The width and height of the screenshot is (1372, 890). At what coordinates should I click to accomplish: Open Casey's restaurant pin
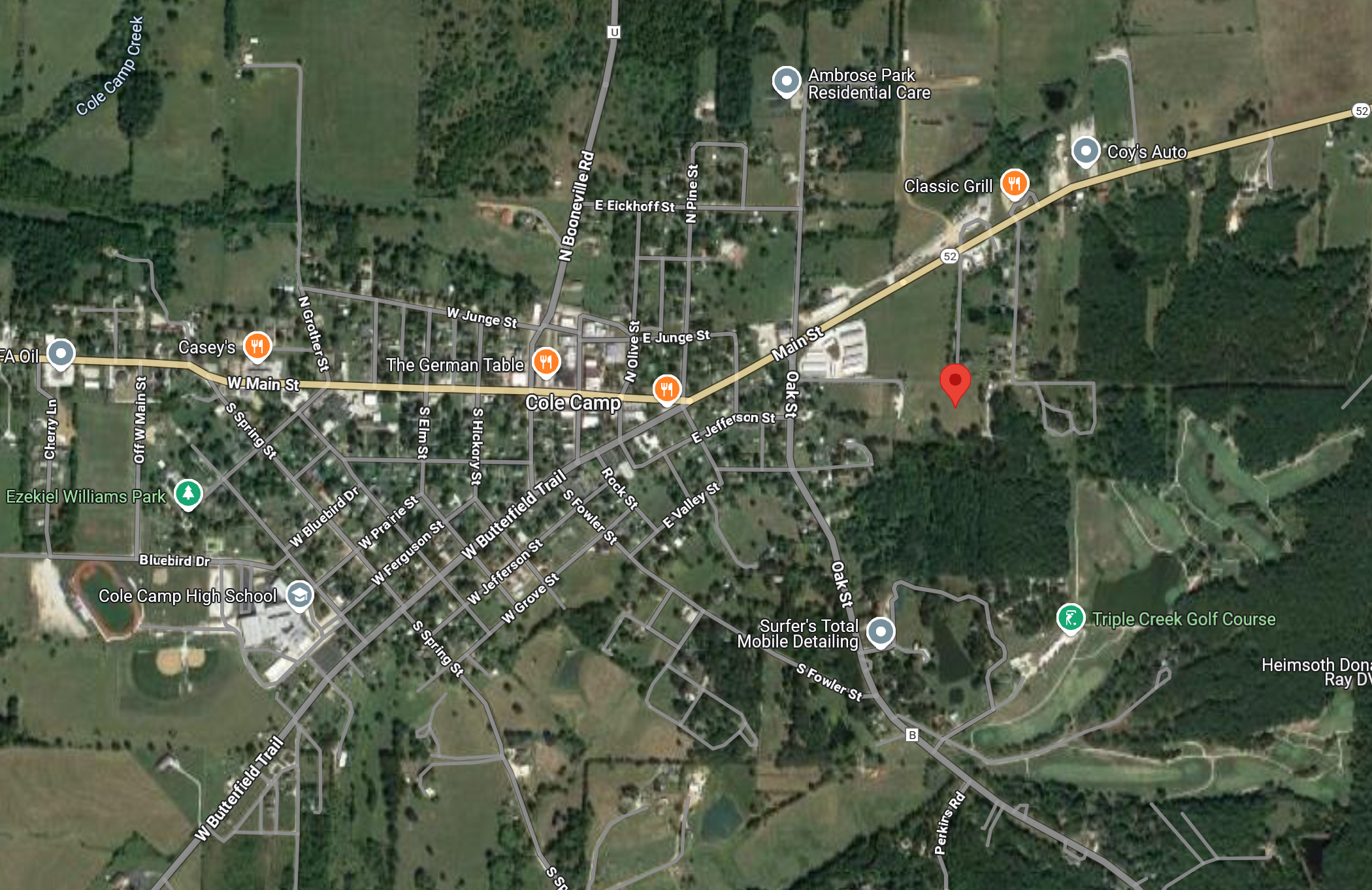257,346
